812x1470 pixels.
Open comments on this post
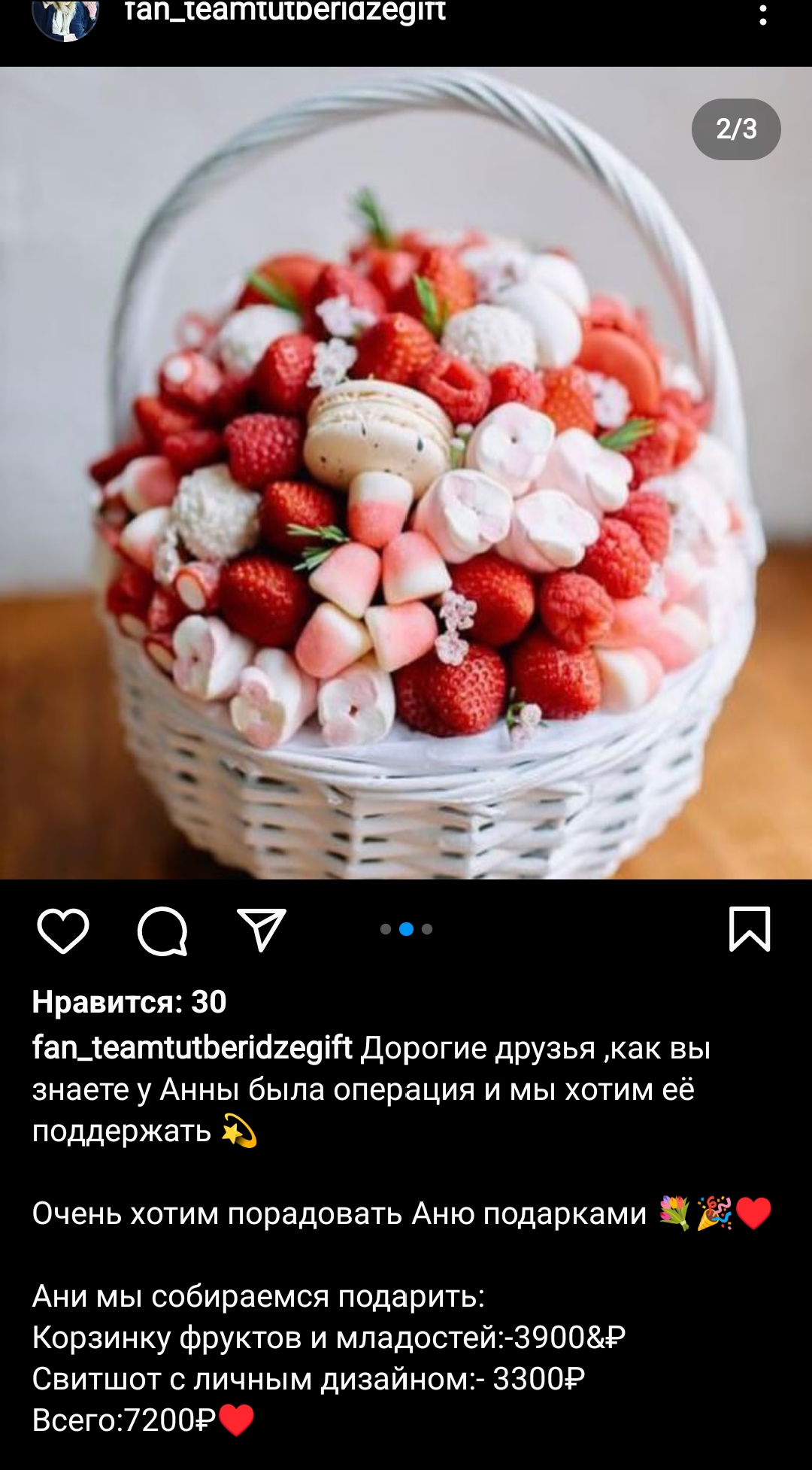pos(162,931)
